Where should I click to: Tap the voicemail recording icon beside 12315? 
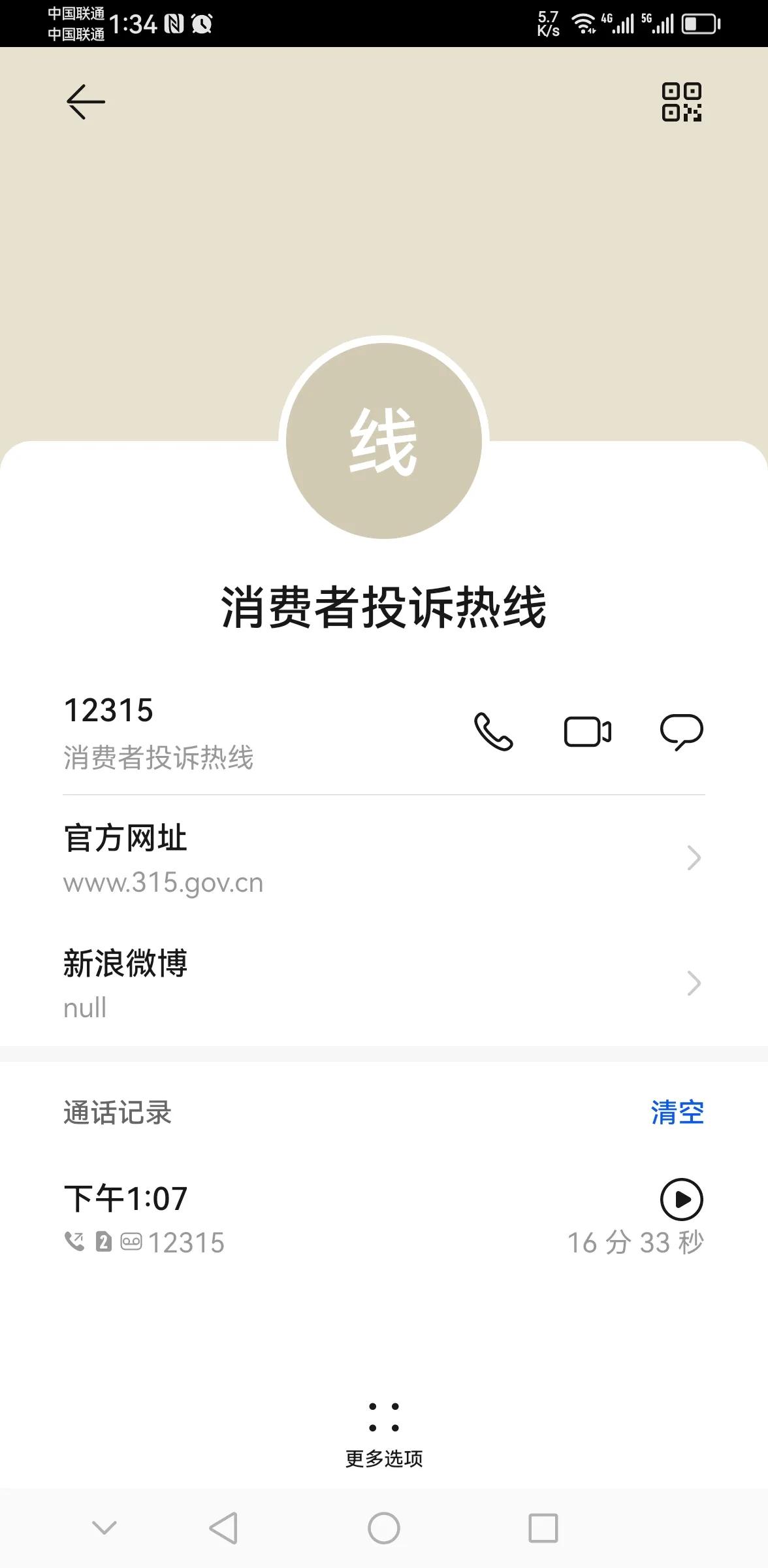[x=133, y=1241]
